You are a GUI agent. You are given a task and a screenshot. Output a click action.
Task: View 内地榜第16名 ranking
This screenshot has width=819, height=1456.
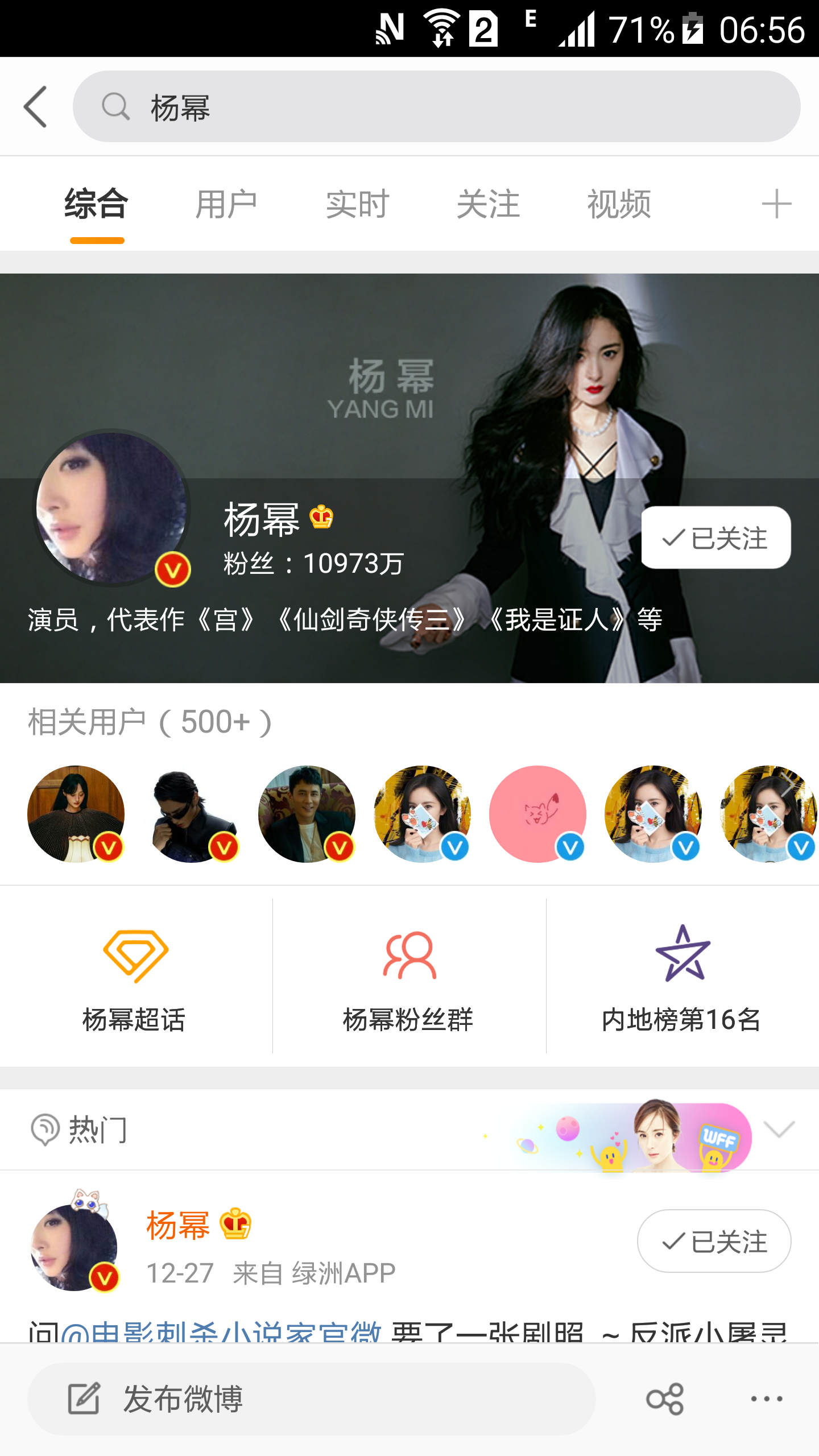coord(682,978)
